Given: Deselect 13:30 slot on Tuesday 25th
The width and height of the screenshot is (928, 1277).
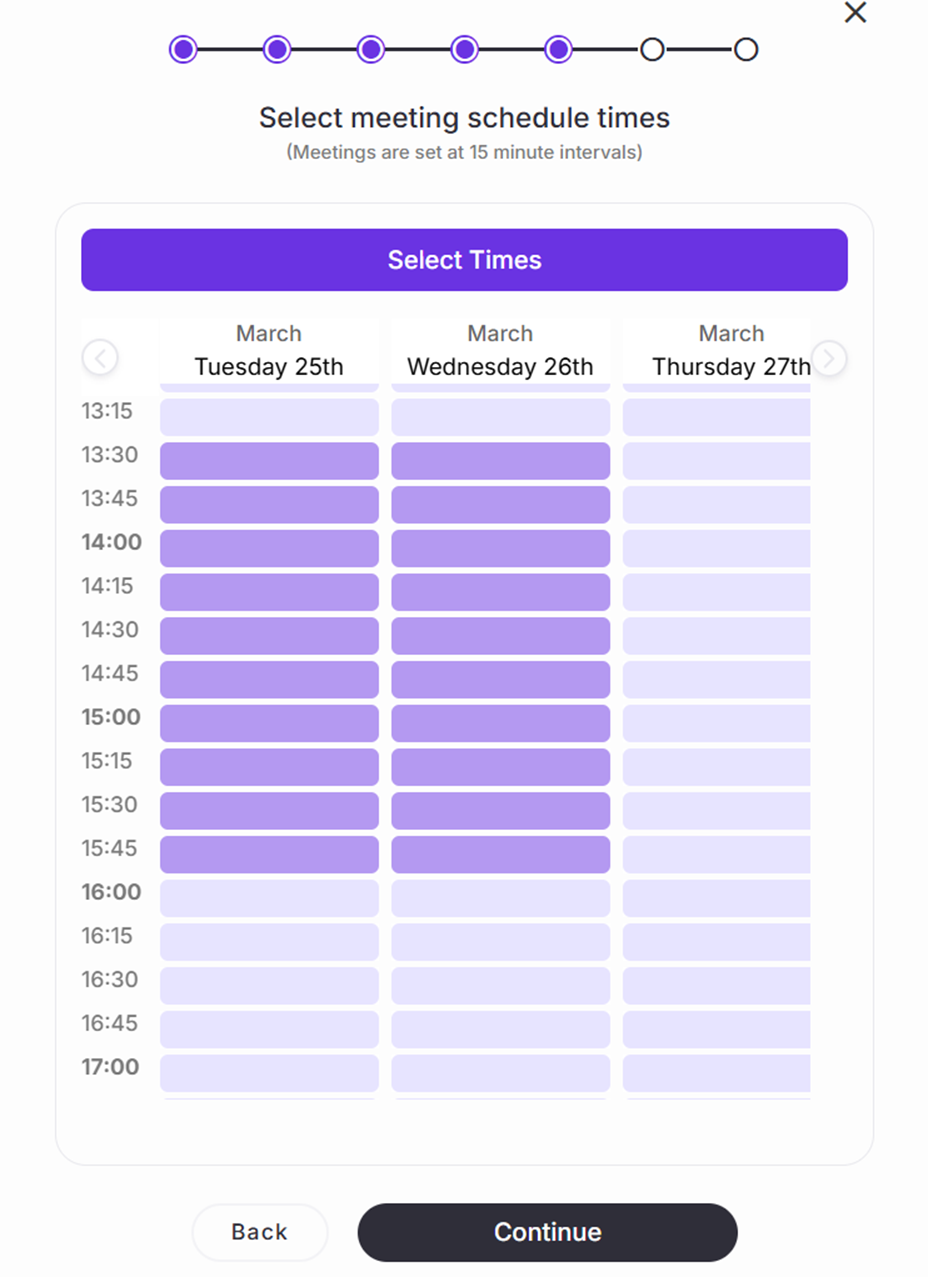Looking at the screenshot, I should 269,461.
